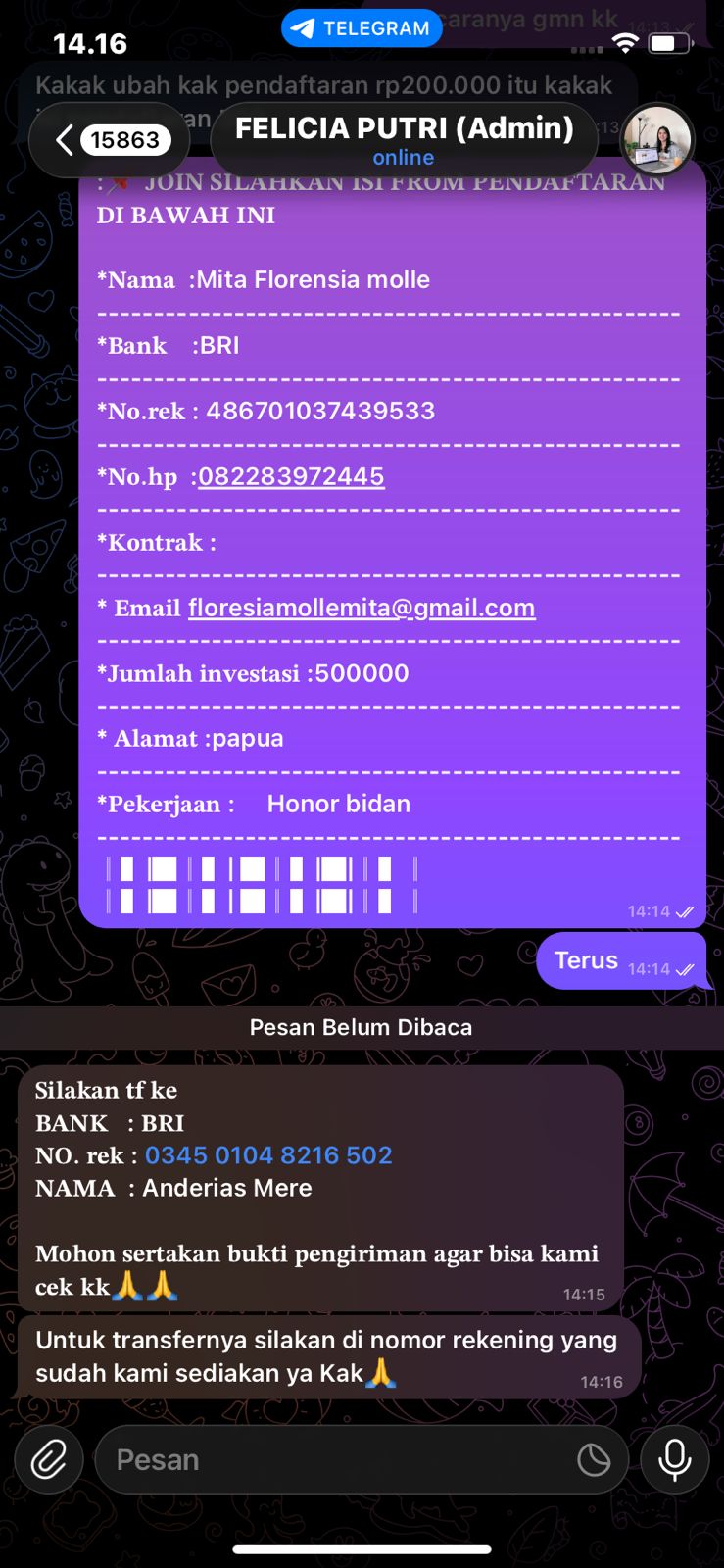Screen dimensions: 724x1568
Task: Go back to the chat list
Action: 108,140
